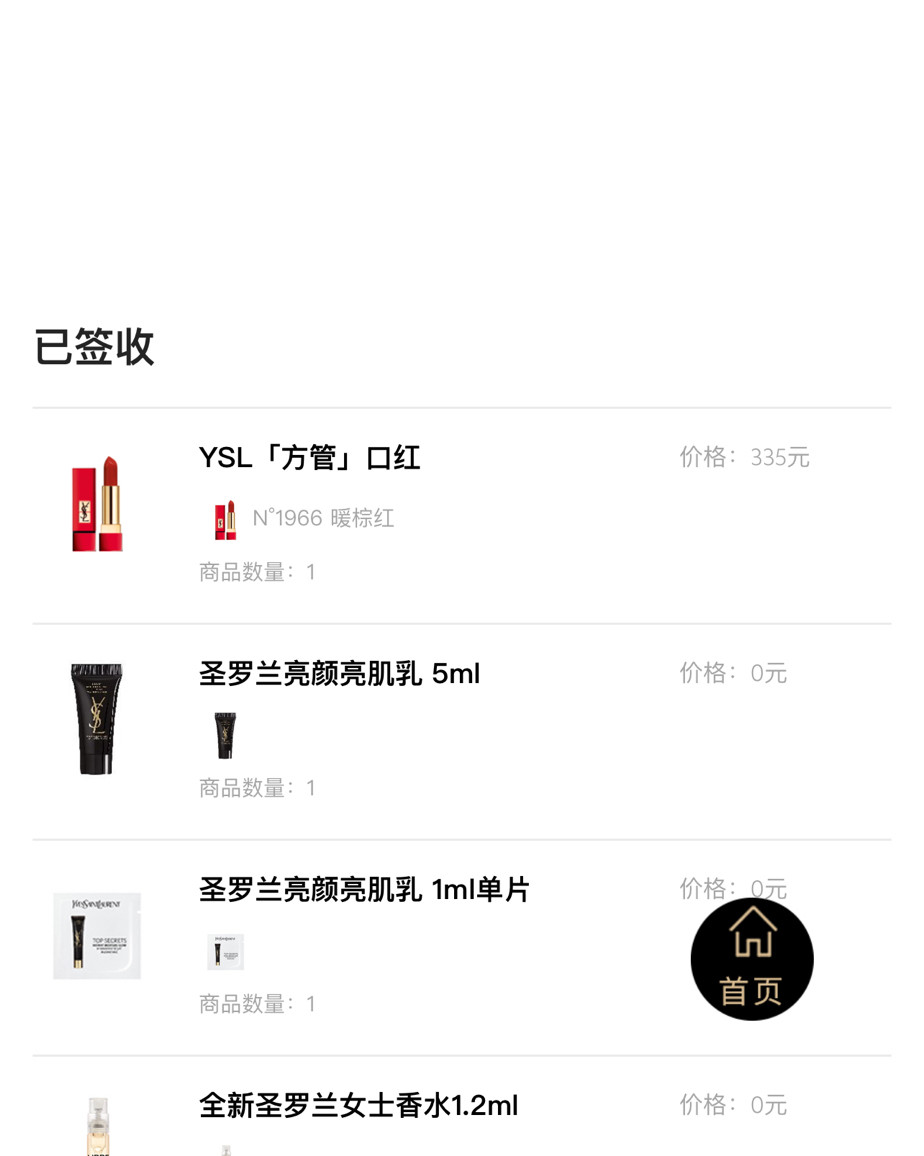
Task: Select the small perfume variant icon at bottom
Action: (x=225, y=1150)
